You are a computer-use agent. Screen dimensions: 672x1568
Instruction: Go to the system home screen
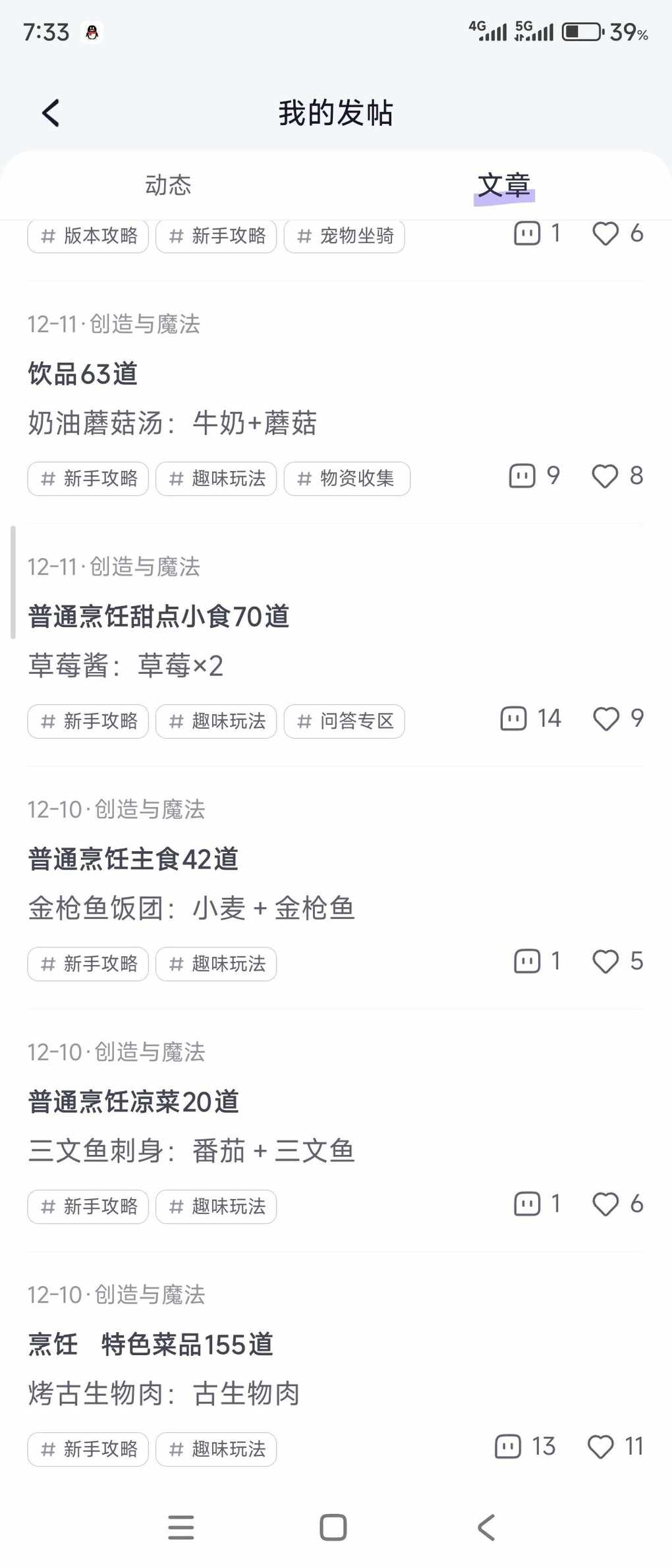tap(333, 1527)
